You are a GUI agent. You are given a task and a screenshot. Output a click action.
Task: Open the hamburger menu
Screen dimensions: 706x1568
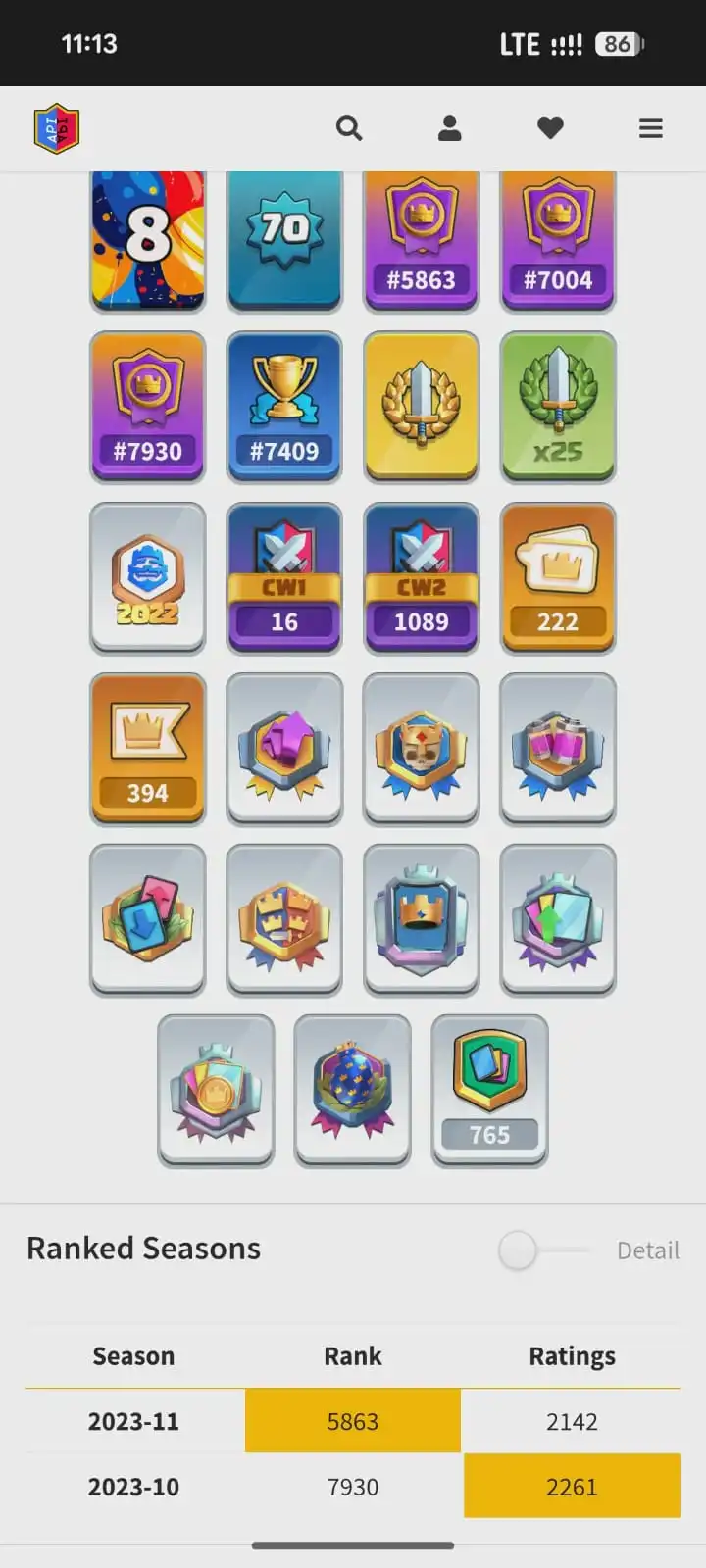[651, 128]
